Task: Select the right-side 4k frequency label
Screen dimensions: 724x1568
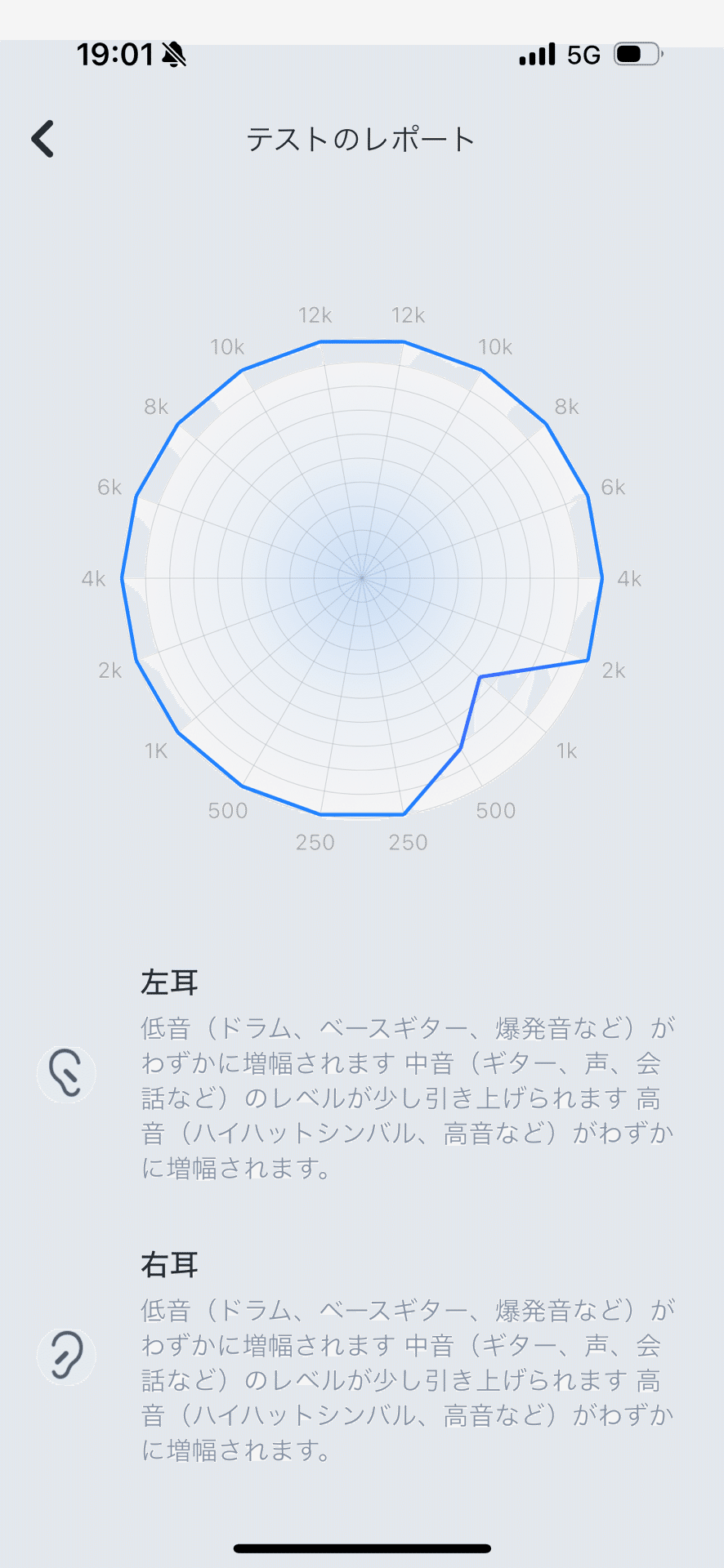Action: pos(628,579)
